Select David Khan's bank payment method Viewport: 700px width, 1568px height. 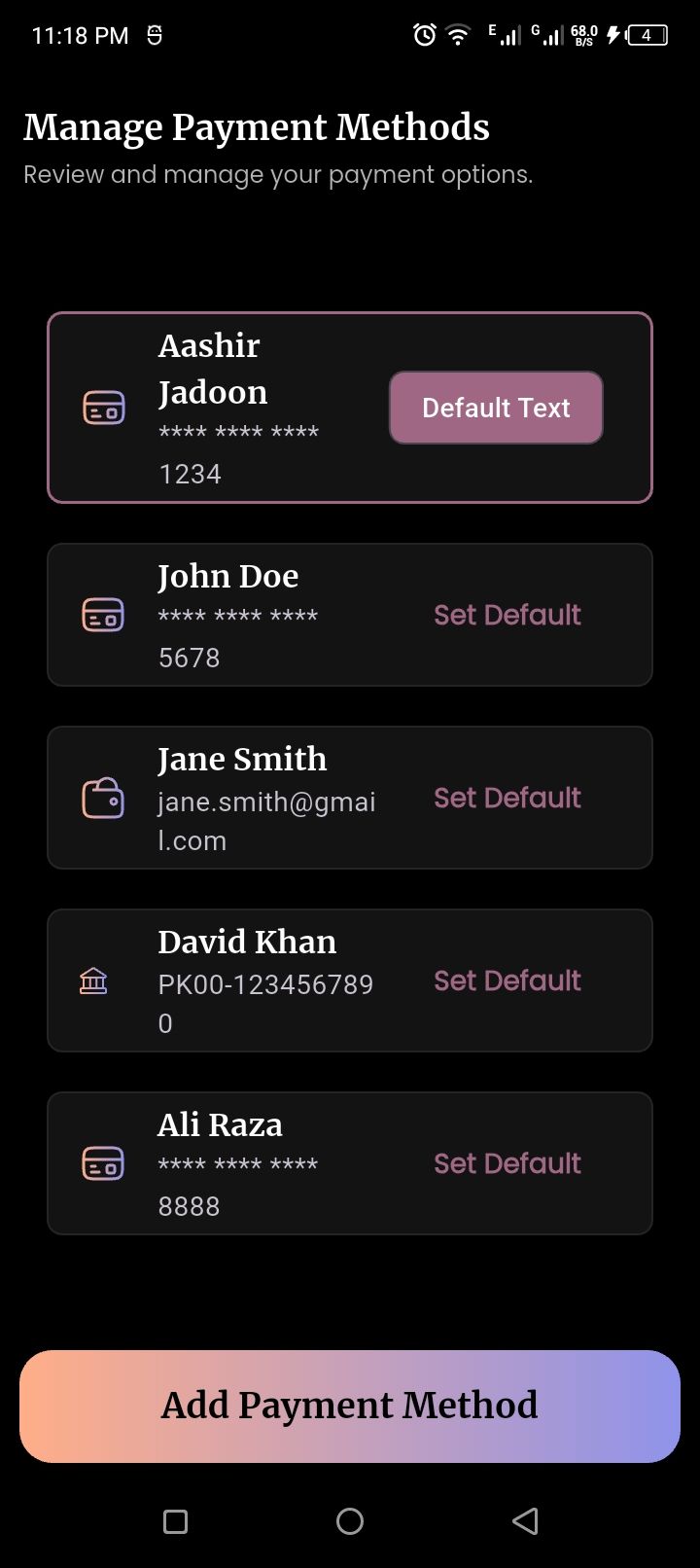click(x=243, y=980)
